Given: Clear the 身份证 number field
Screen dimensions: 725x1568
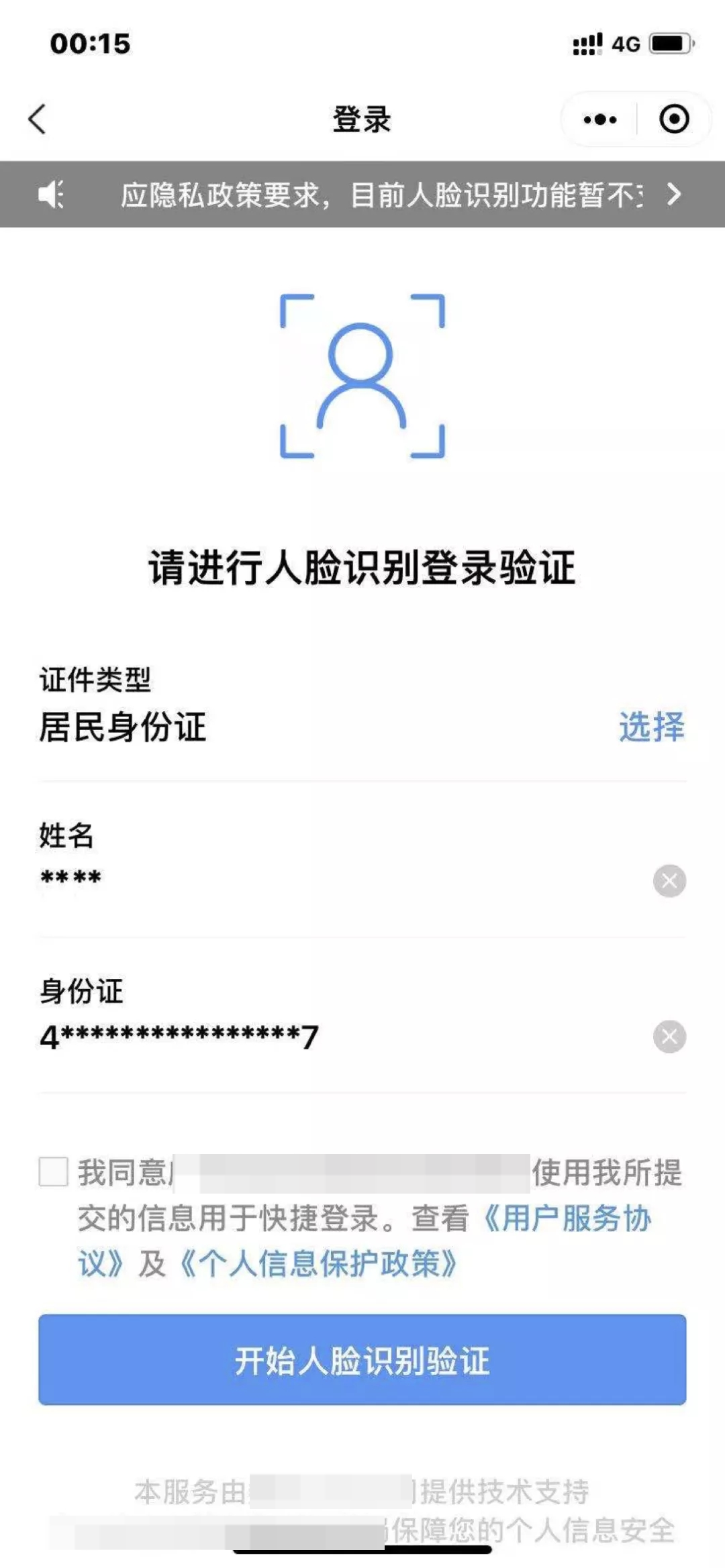Looking at the screenshot, I should pos(669,1037).
